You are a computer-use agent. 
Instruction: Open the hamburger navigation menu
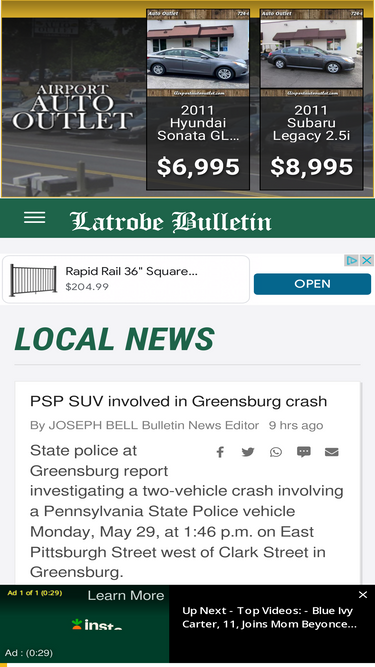click(34, 217)
